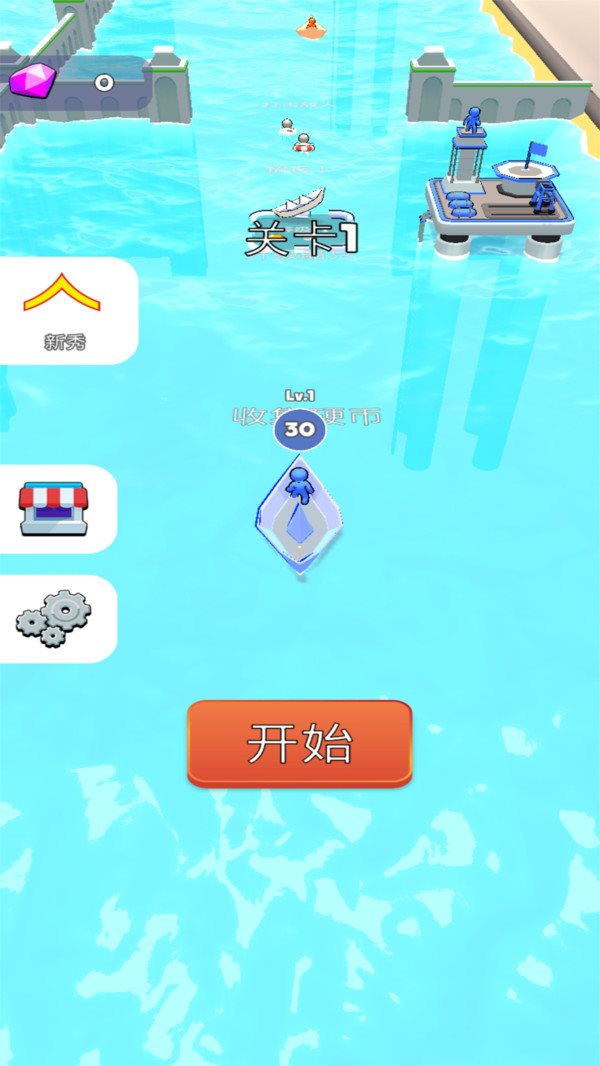600x1066 pixels.
Task: Open the settings gears
Action: (54, 618)
